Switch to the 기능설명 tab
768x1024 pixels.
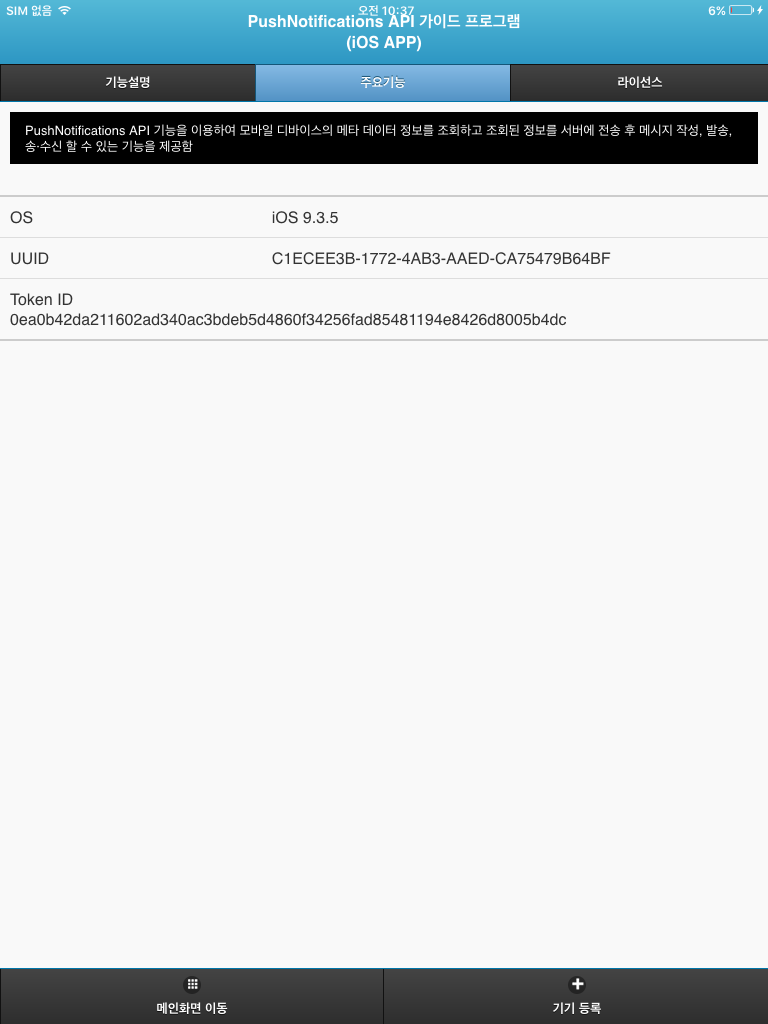(x=128, y=83)
